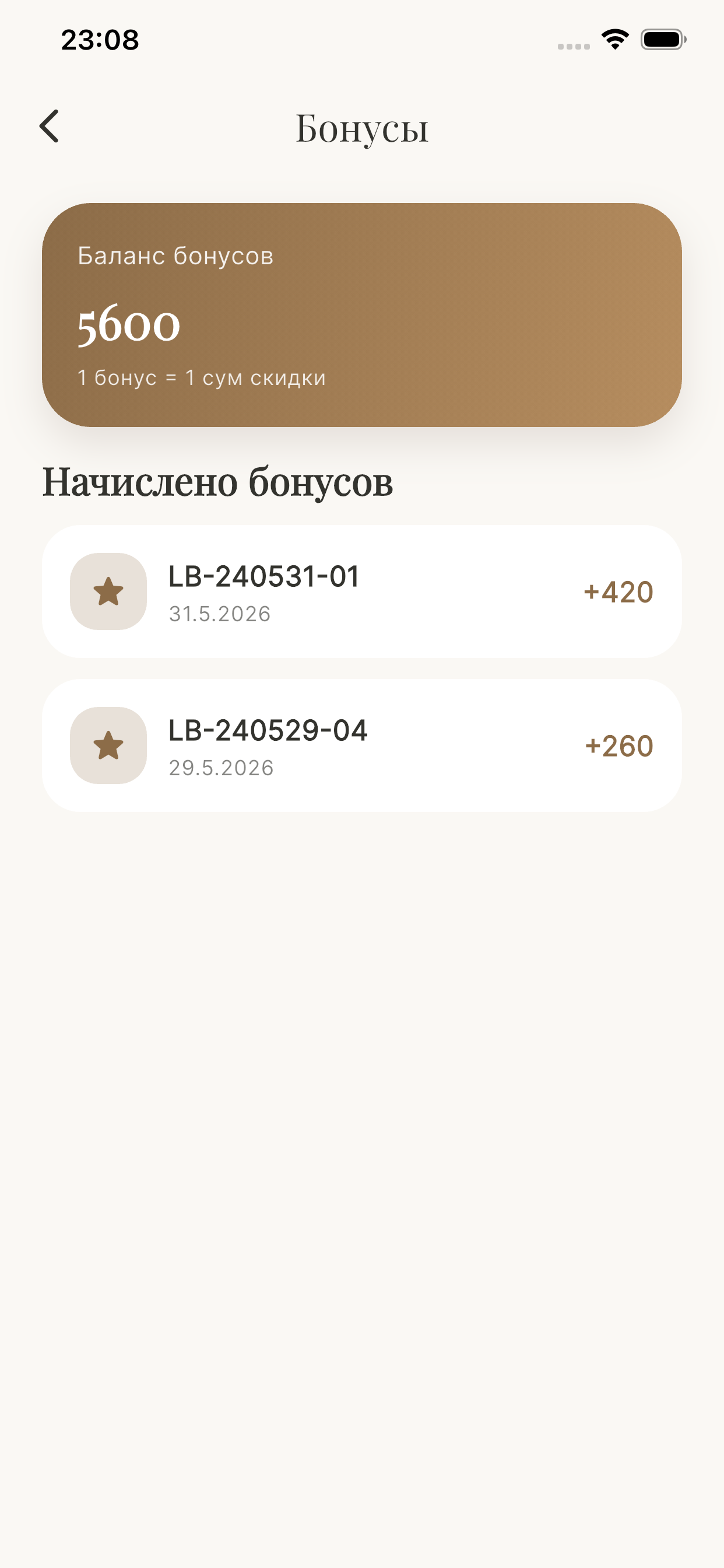Go back from the Бонусы screen
The width and height of the screenshot is (724, 1568).
50,126
